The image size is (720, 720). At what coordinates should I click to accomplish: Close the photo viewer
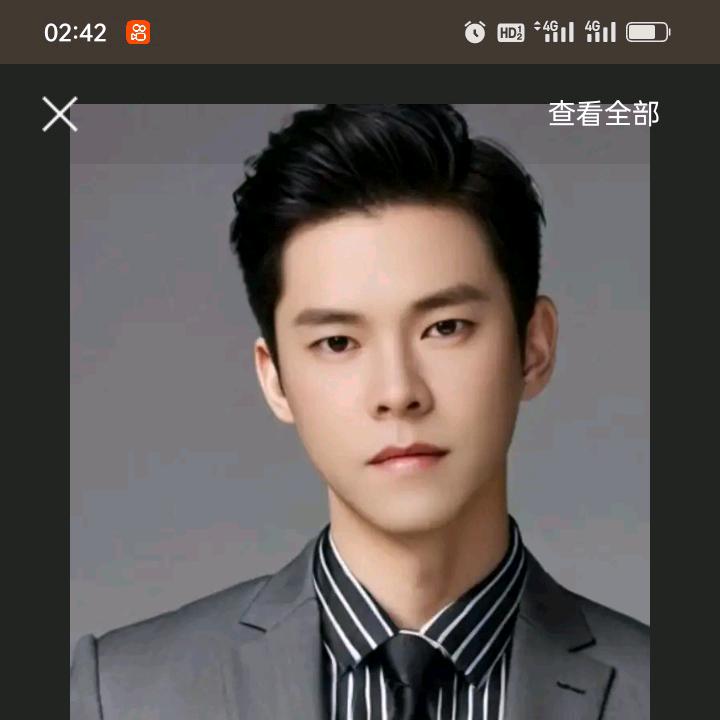pos(60,114)
